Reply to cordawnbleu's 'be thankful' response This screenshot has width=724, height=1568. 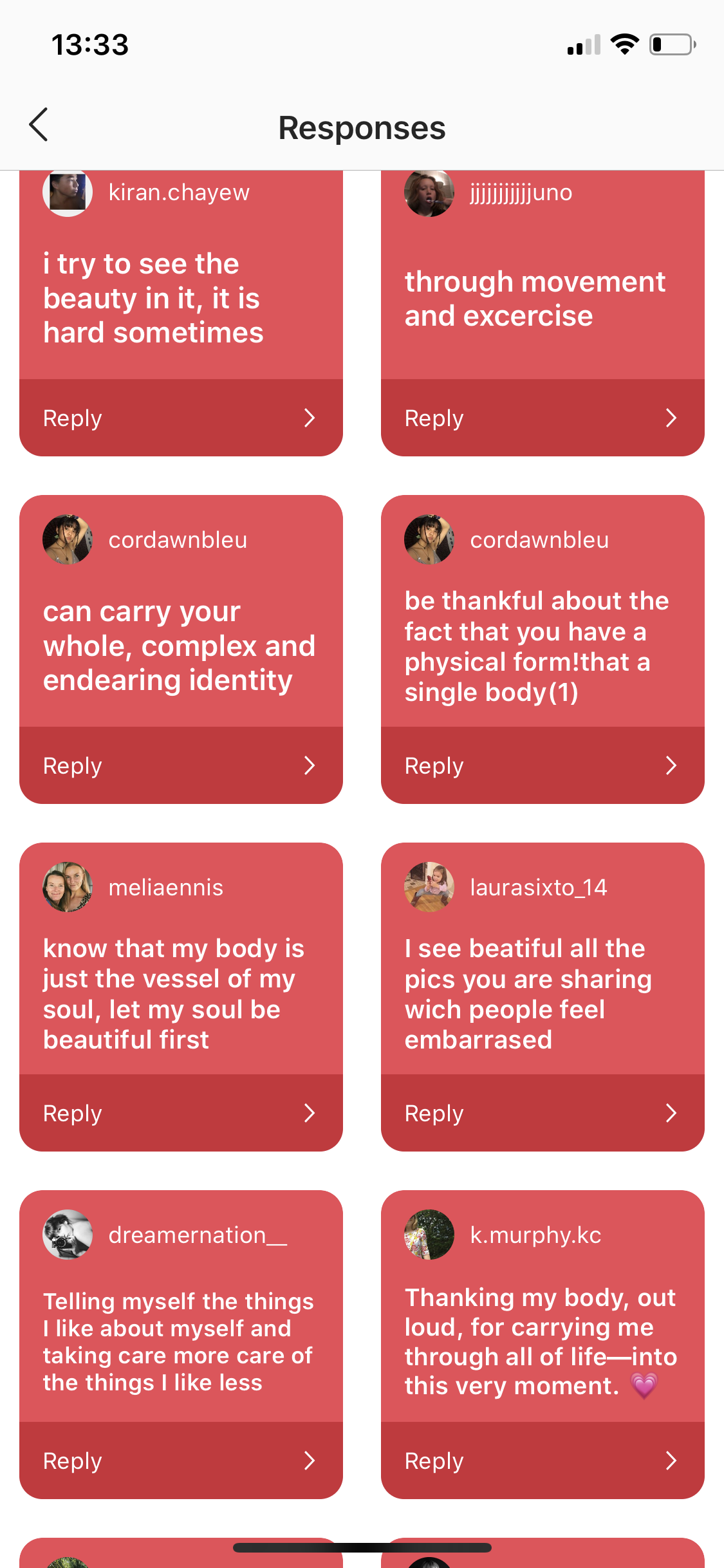(x=543, y=765)
